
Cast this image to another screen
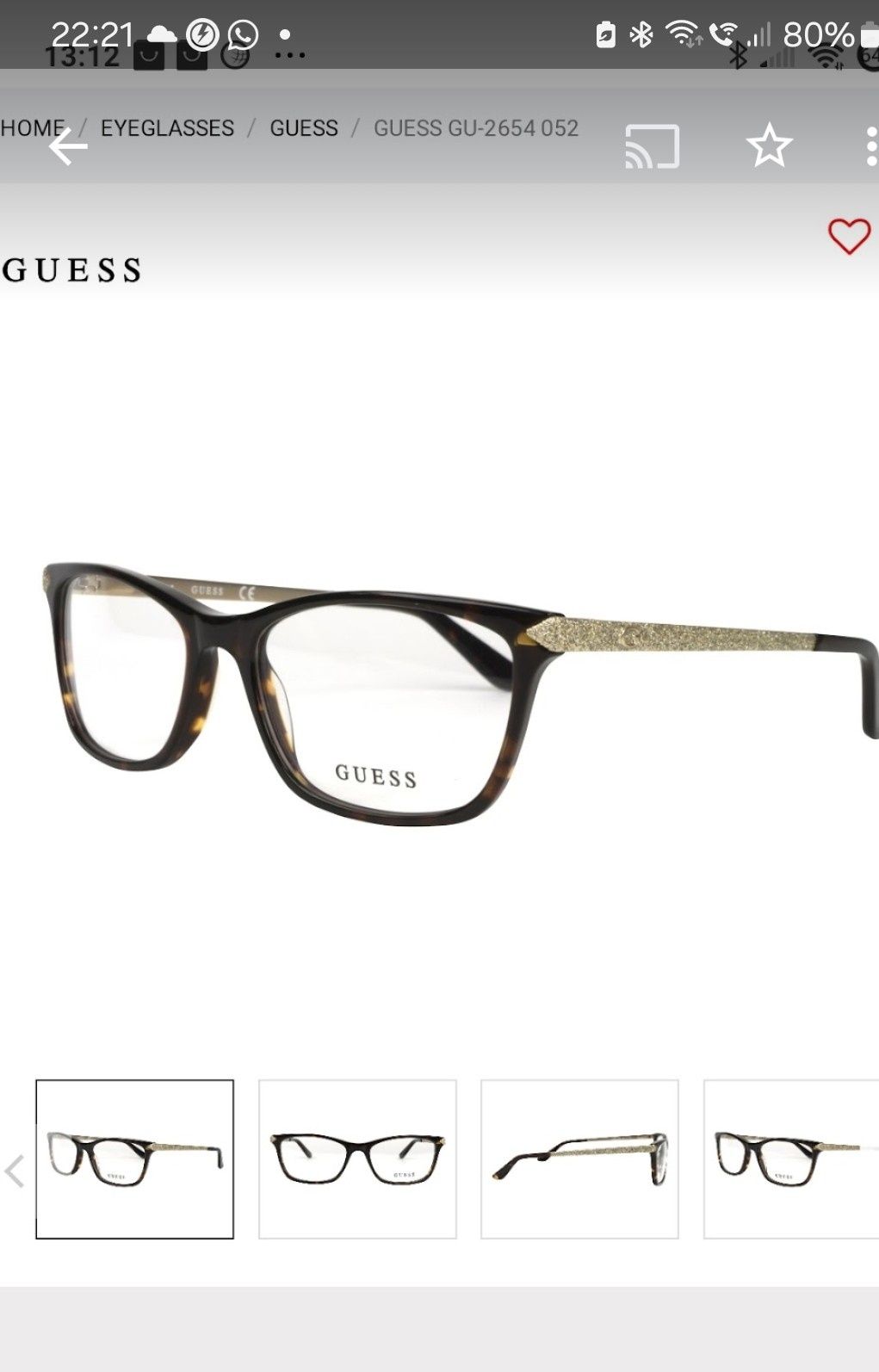coord(652,147)
